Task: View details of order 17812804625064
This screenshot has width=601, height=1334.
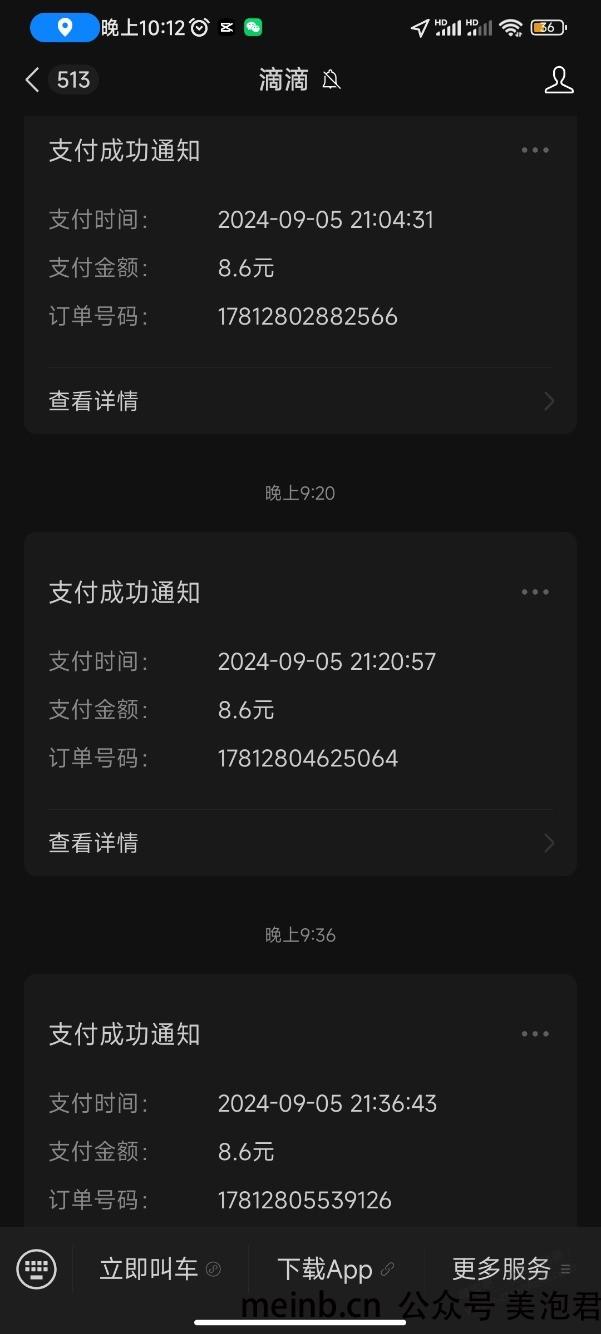Action: (x=300, y=843)
